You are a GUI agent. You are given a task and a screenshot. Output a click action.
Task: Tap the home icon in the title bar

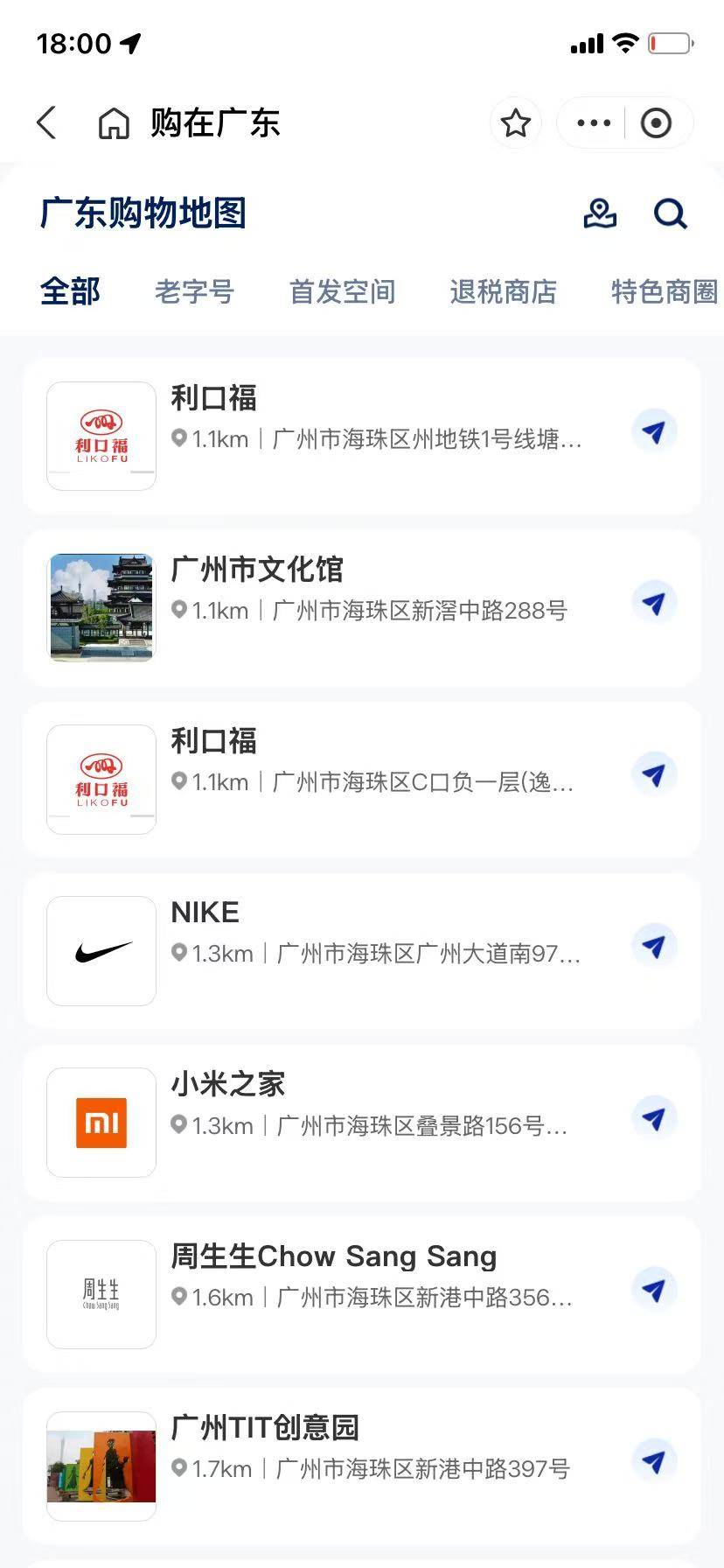113,122
